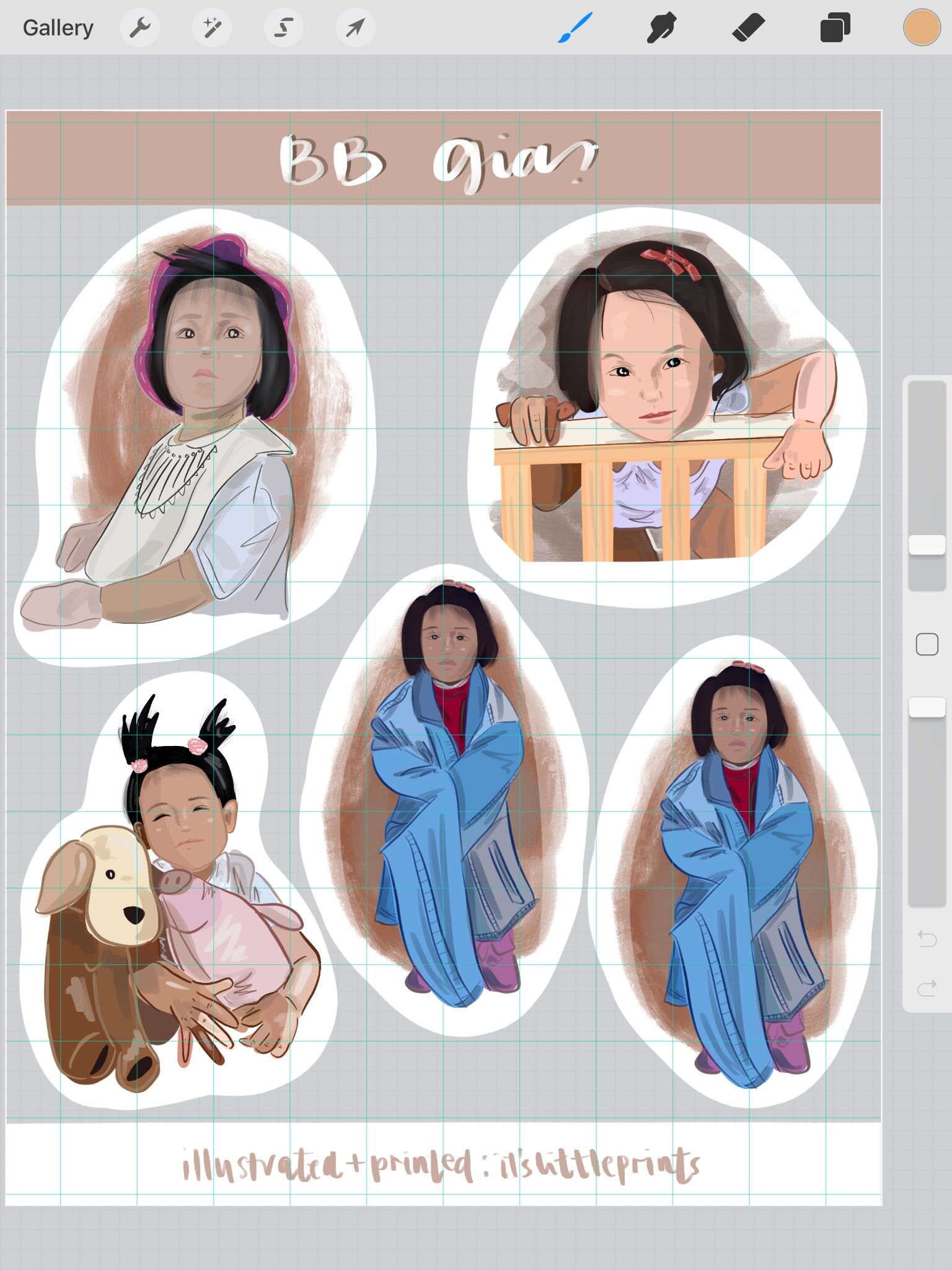Activate the Selection tool

tap(283, 28)
